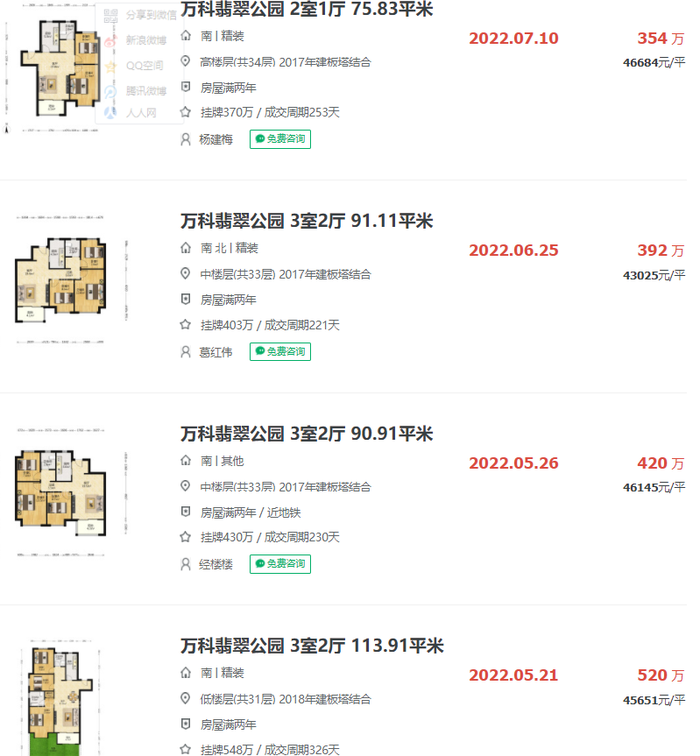Open the 75.83平米 2室1厅 listing title

tap(306, 10)
